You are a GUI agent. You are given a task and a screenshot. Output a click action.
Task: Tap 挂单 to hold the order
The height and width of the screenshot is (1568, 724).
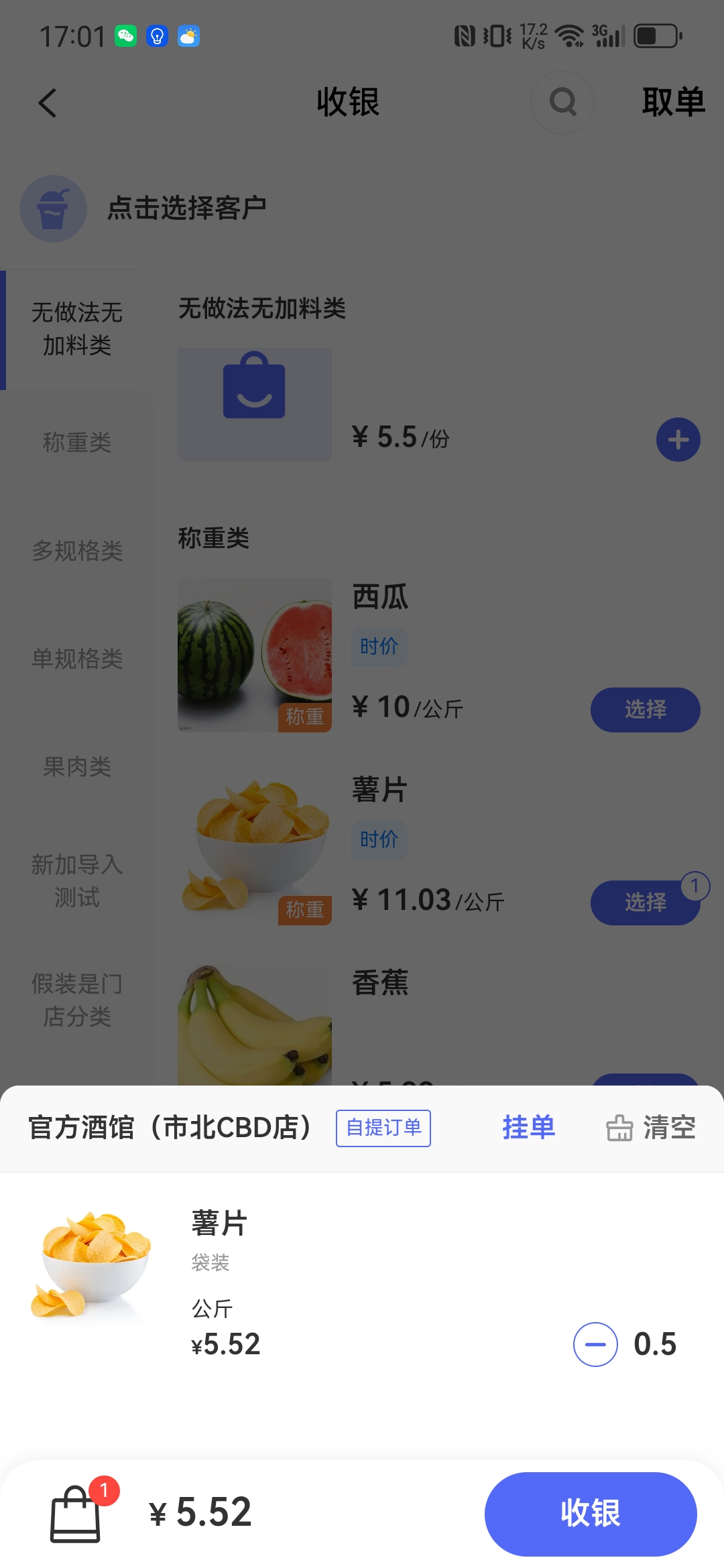coord(528,1127)
